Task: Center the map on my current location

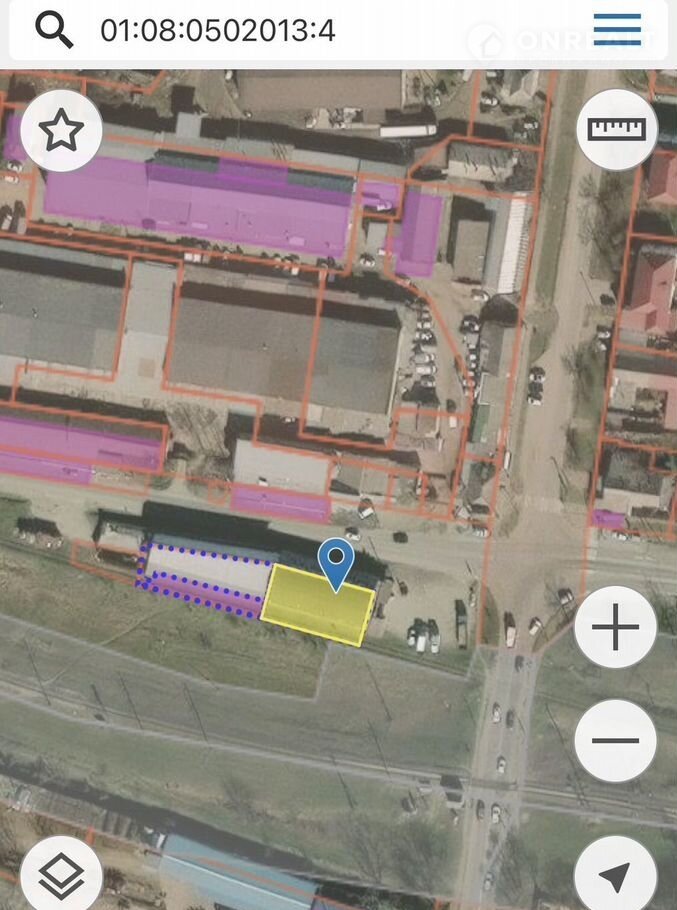Action: [x=616, y=876]
